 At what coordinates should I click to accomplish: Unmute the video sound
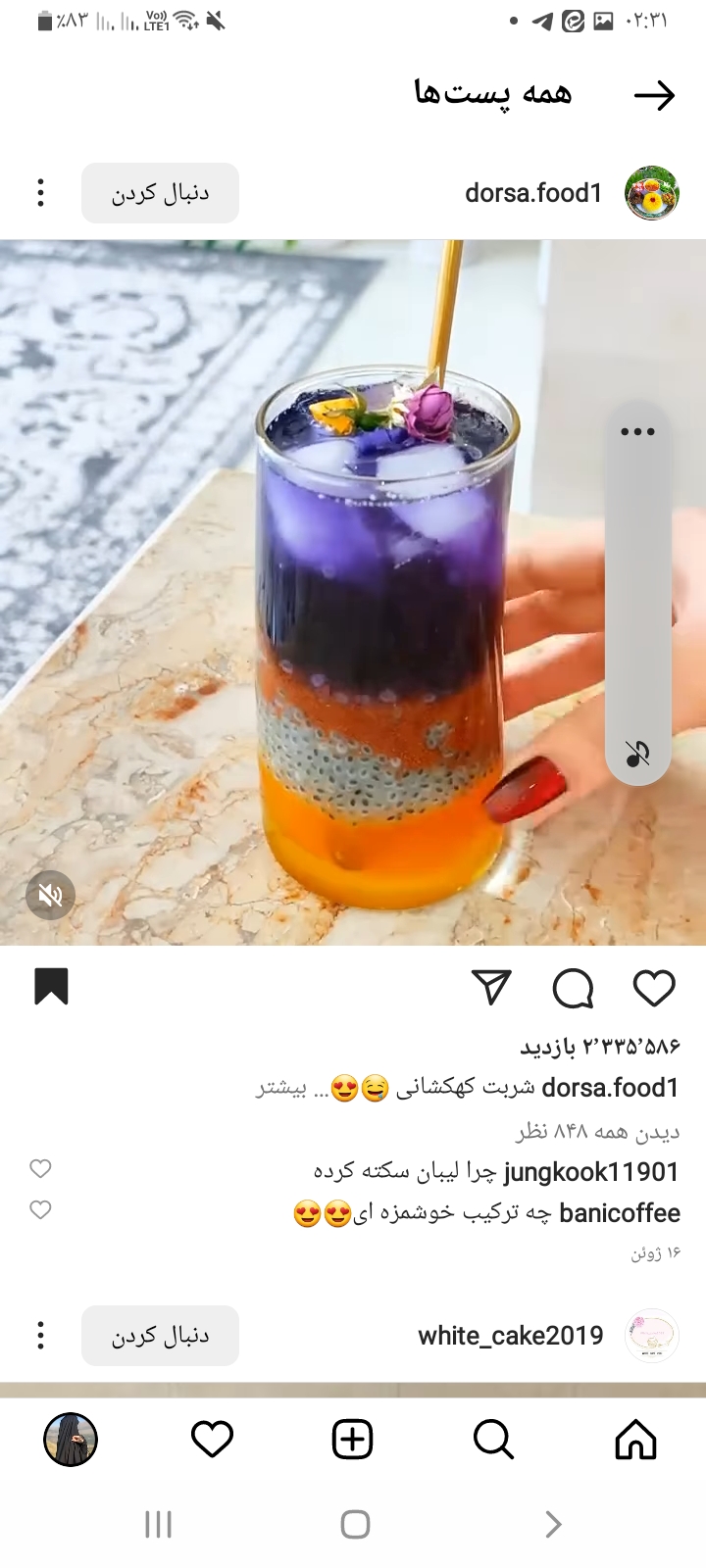tap(50, 895)
